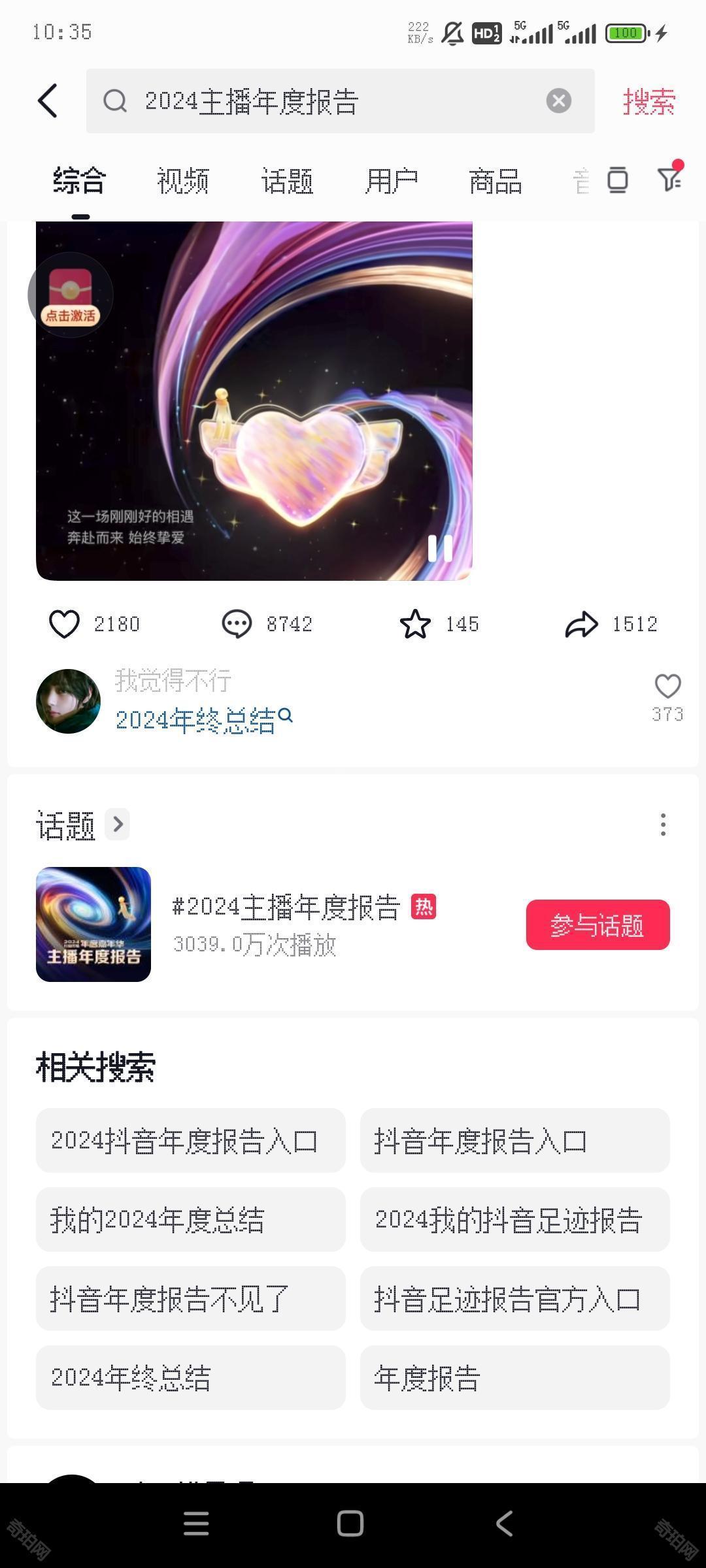Open the video's 8742 comments

coord(237,624)
